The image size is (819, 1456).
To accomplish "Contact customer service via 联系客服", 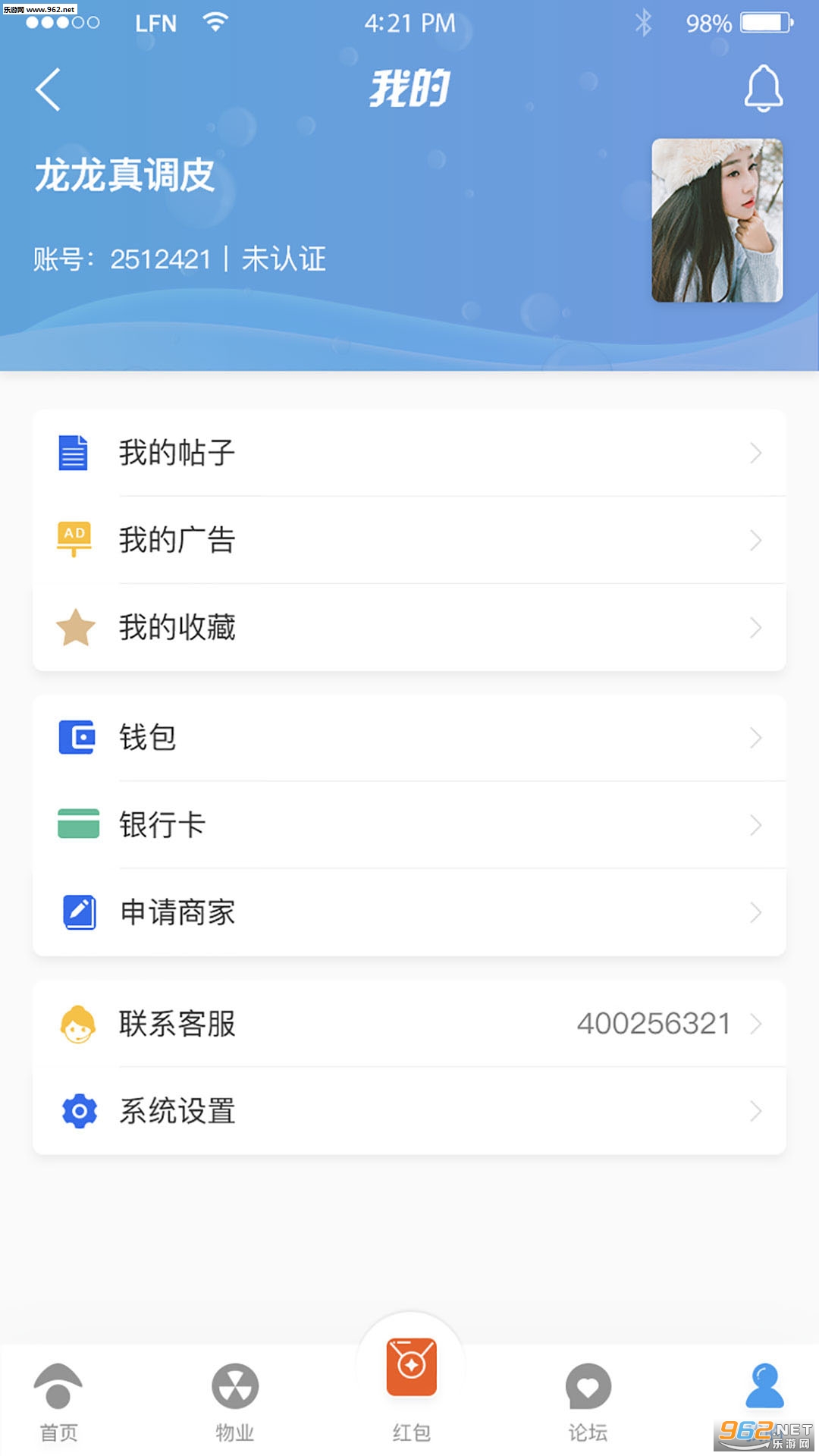I will coord(409,1024).
